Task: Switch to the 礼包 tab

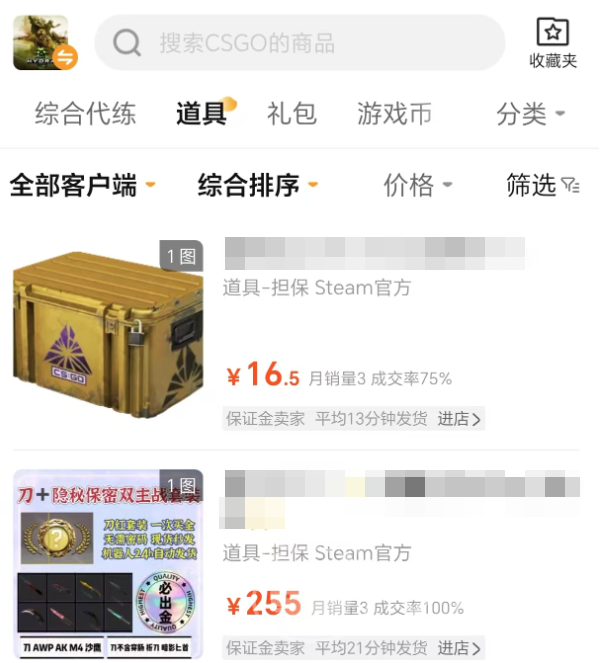Action: (x=292, y=114)
